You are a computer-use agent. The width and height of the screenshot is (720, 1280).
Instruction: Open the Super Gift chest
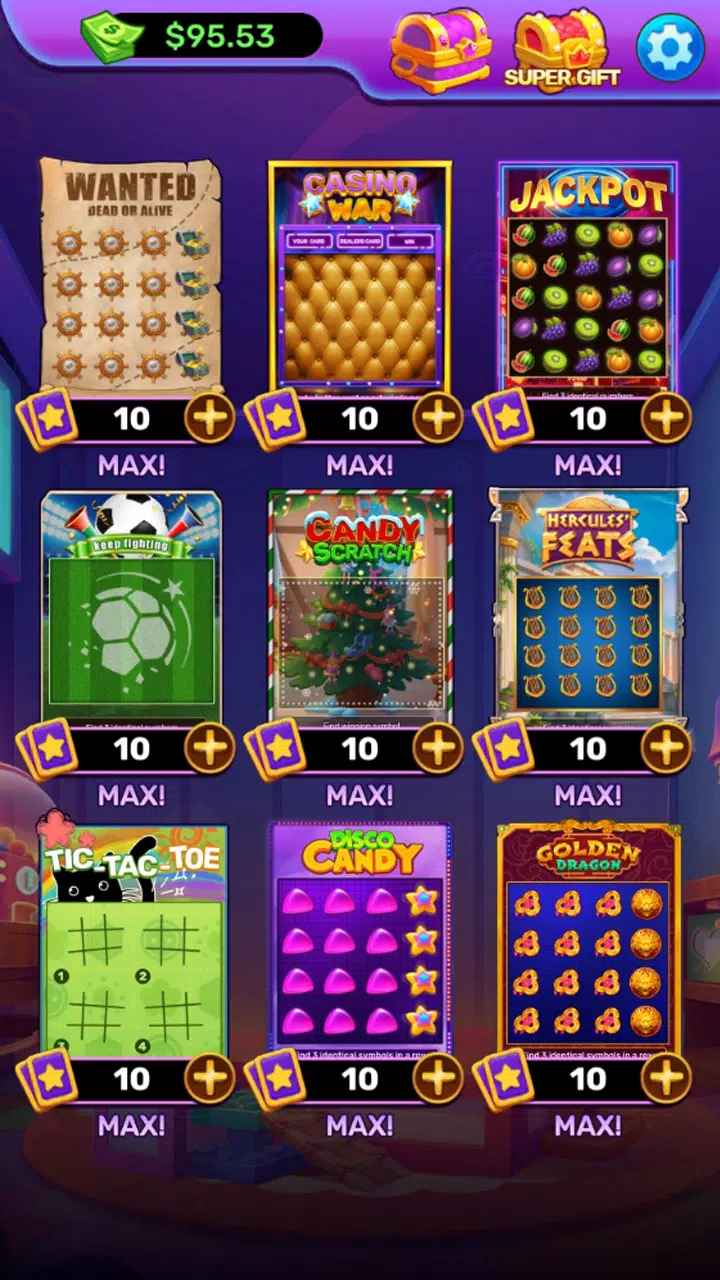coord(560,50)
